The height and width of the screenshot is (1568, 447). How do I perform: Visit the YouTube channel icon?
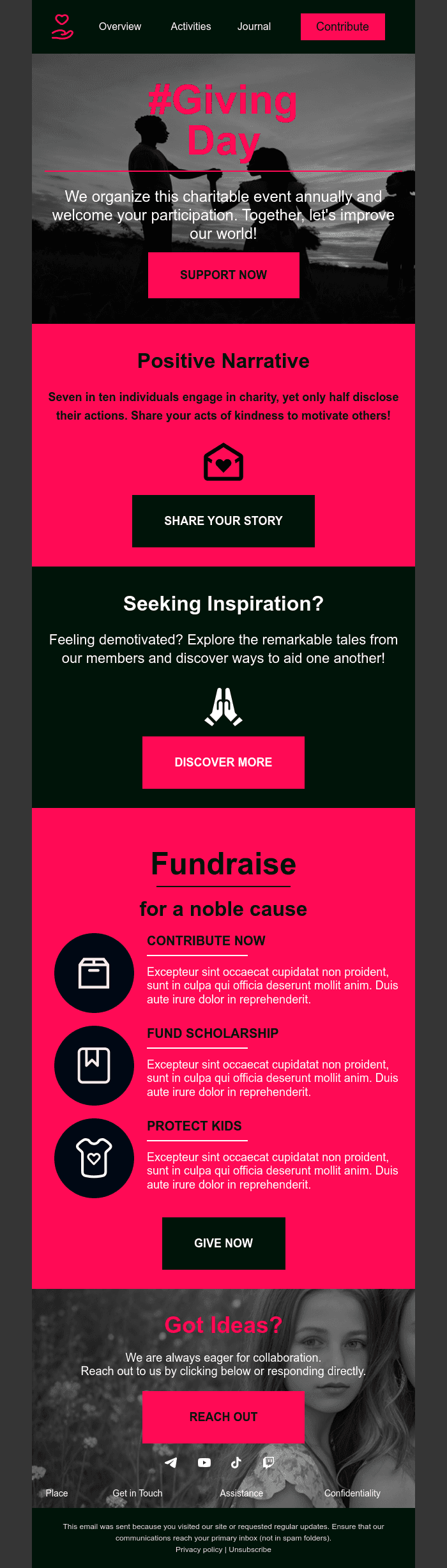204,1463
